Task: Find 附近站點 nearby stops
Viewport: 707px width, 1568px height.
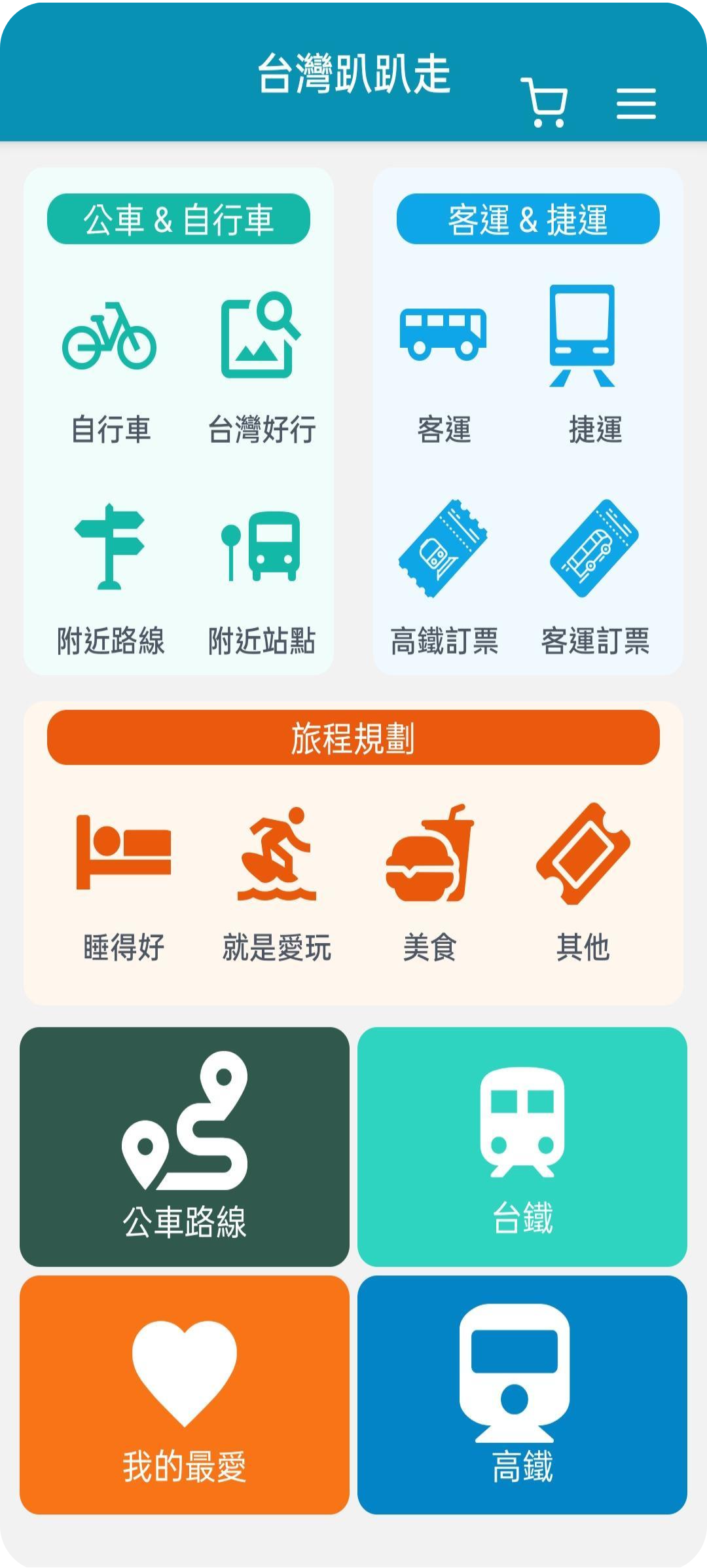Action: tap(261, 576)
